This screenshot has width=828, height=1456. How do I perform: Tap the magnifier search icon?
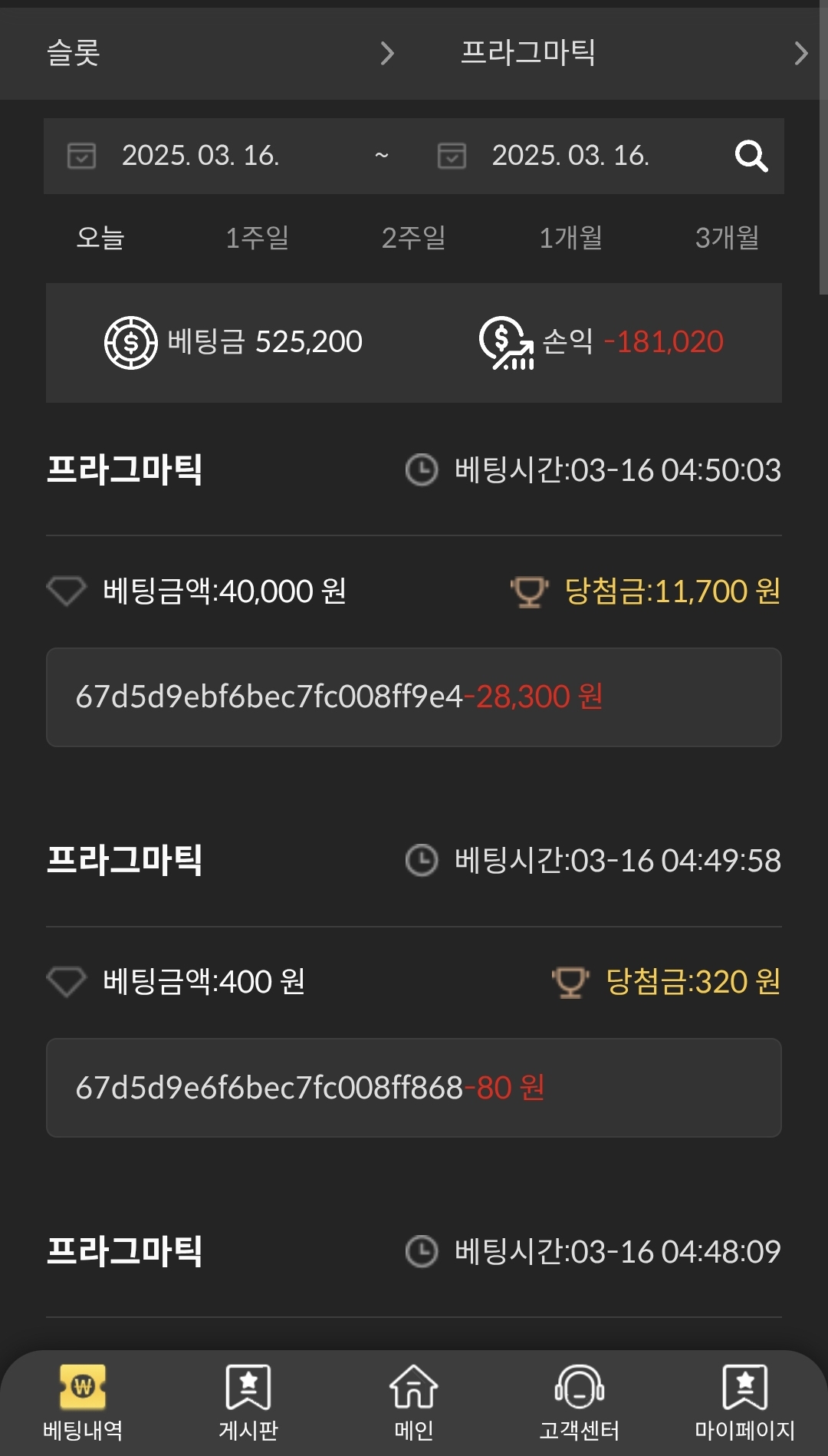pyautogui.click(x=751, y=156)
